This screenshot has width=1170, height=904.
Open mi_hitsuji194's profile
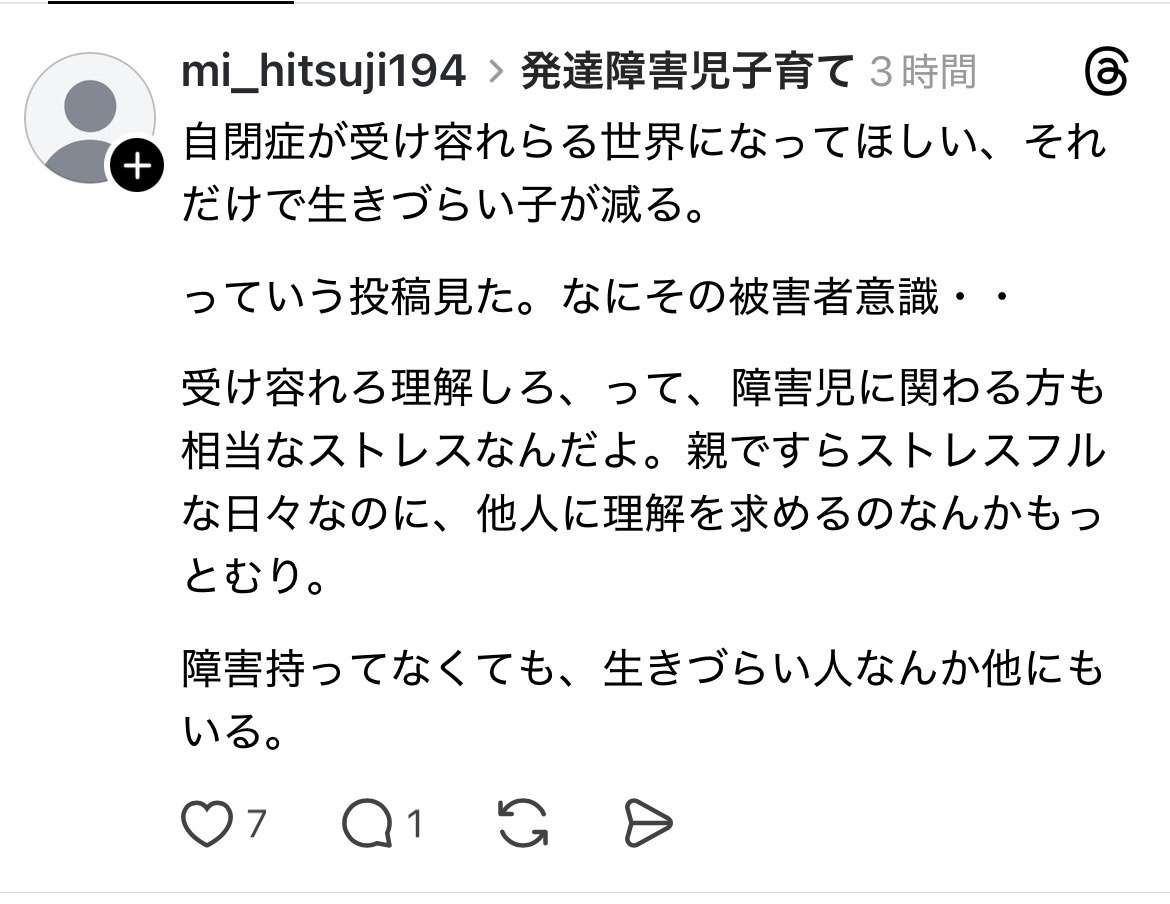tap(323, 72)
